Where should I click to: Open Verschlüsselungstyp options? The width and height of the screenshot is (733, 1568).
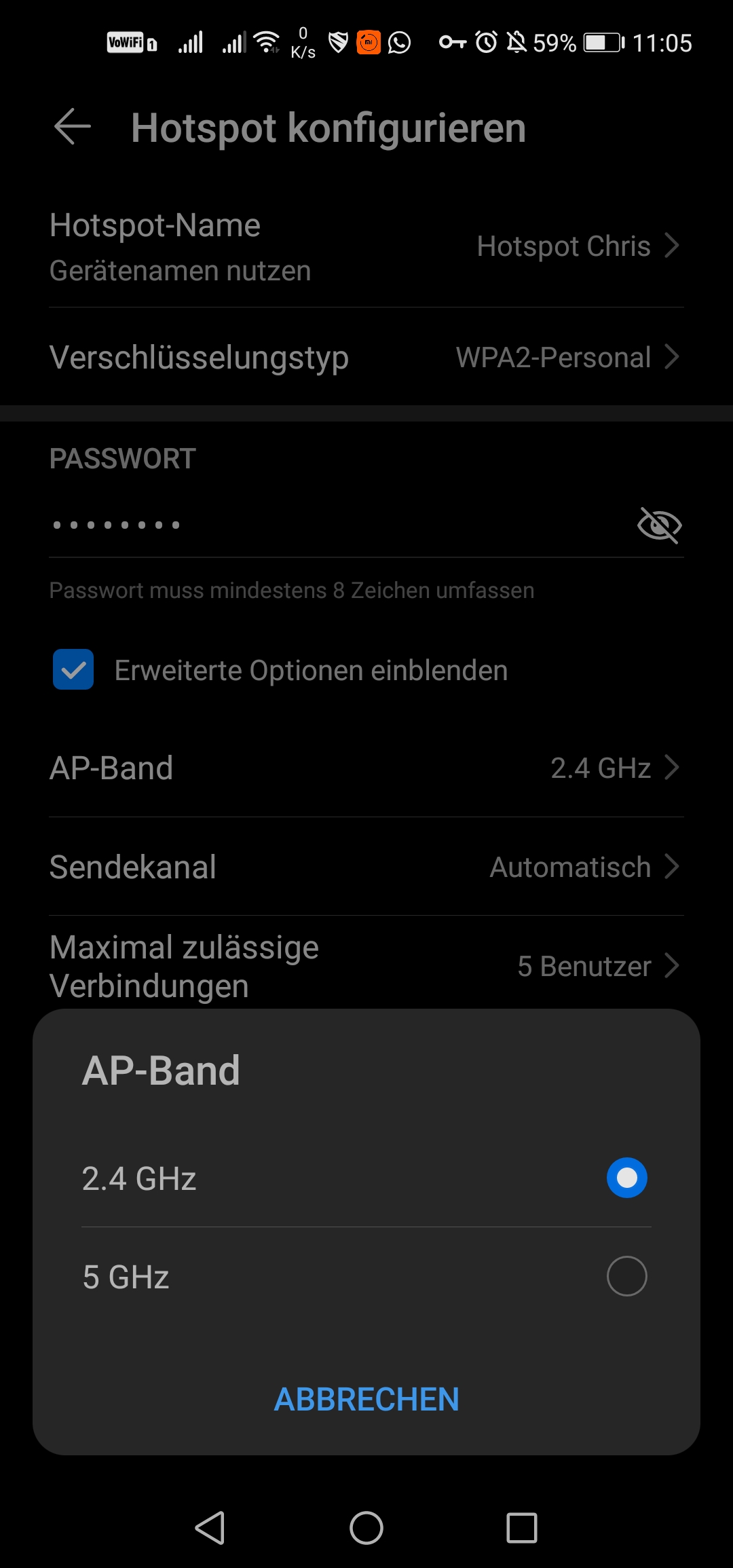coord(366,357)
